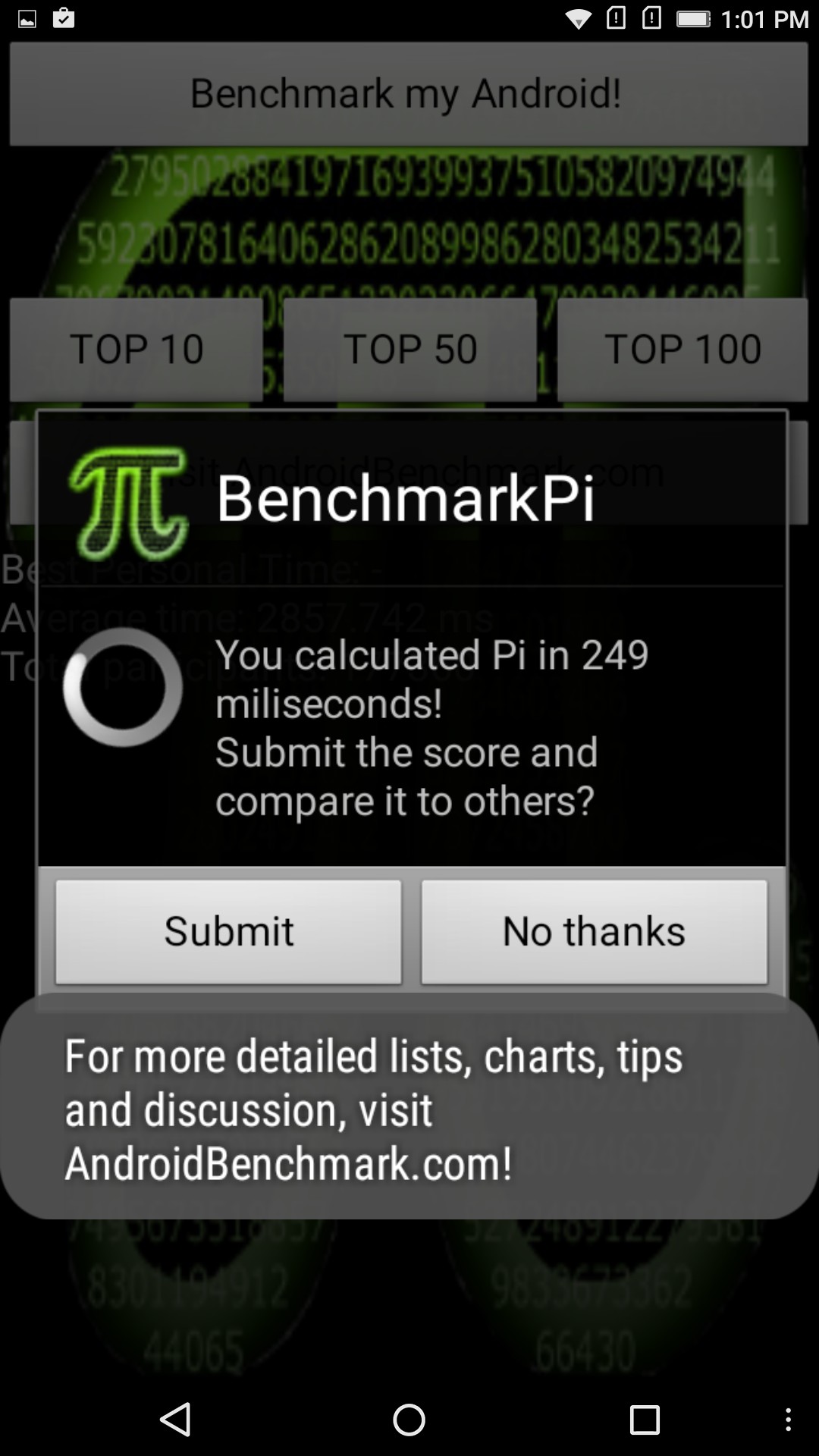Open the TOP 100 list
This screenshot has width=819, height=1456.
pos(682,349)
